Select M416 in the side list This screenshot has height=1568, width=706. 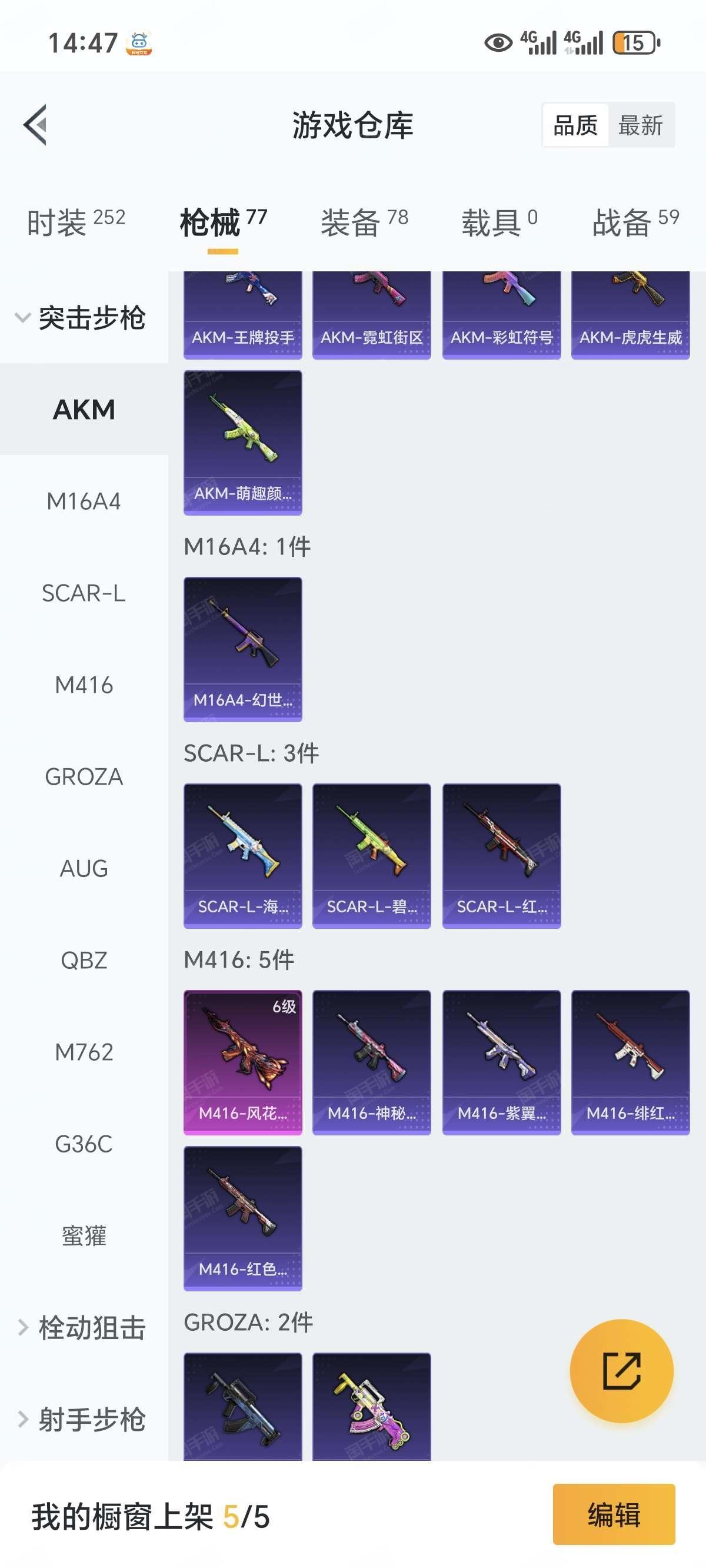(x=84, y=685)
